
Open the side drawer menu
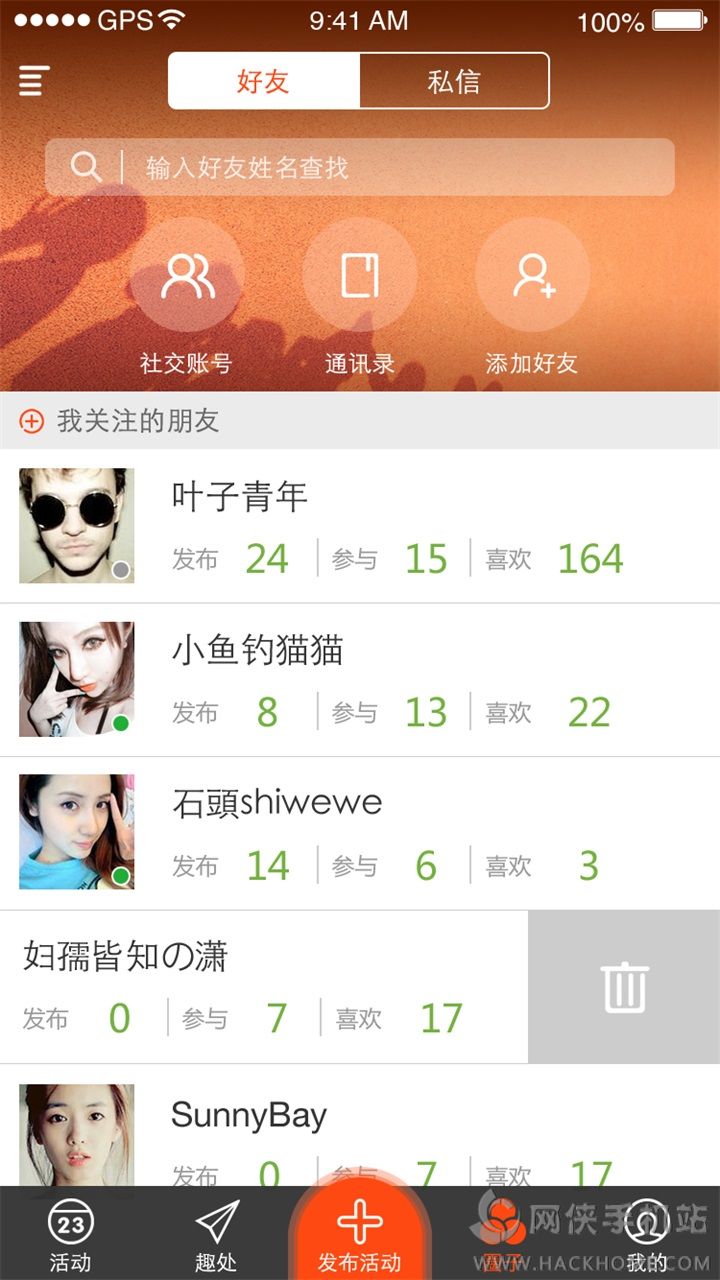(34, 81)
